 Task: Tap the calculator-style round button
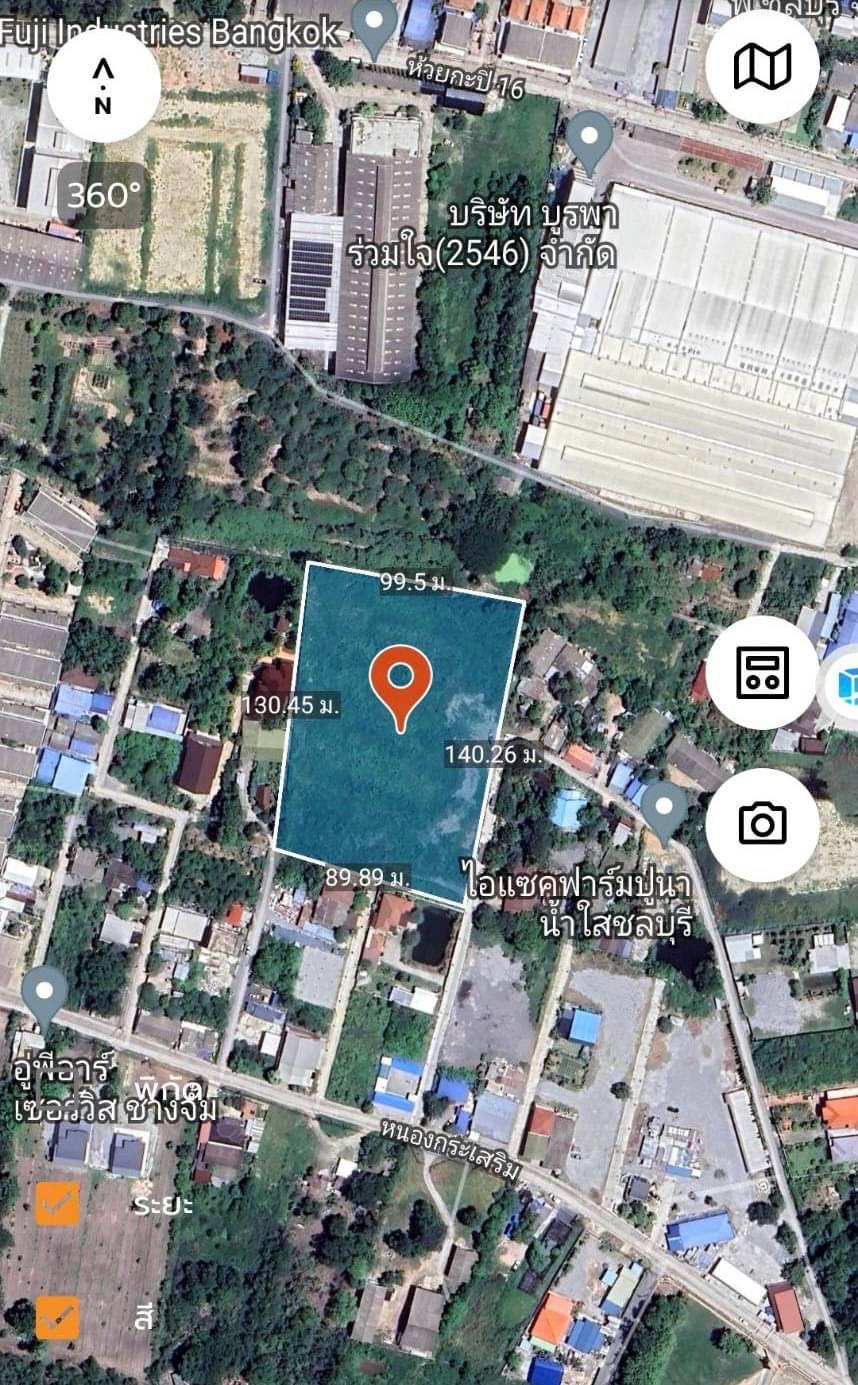762,672
